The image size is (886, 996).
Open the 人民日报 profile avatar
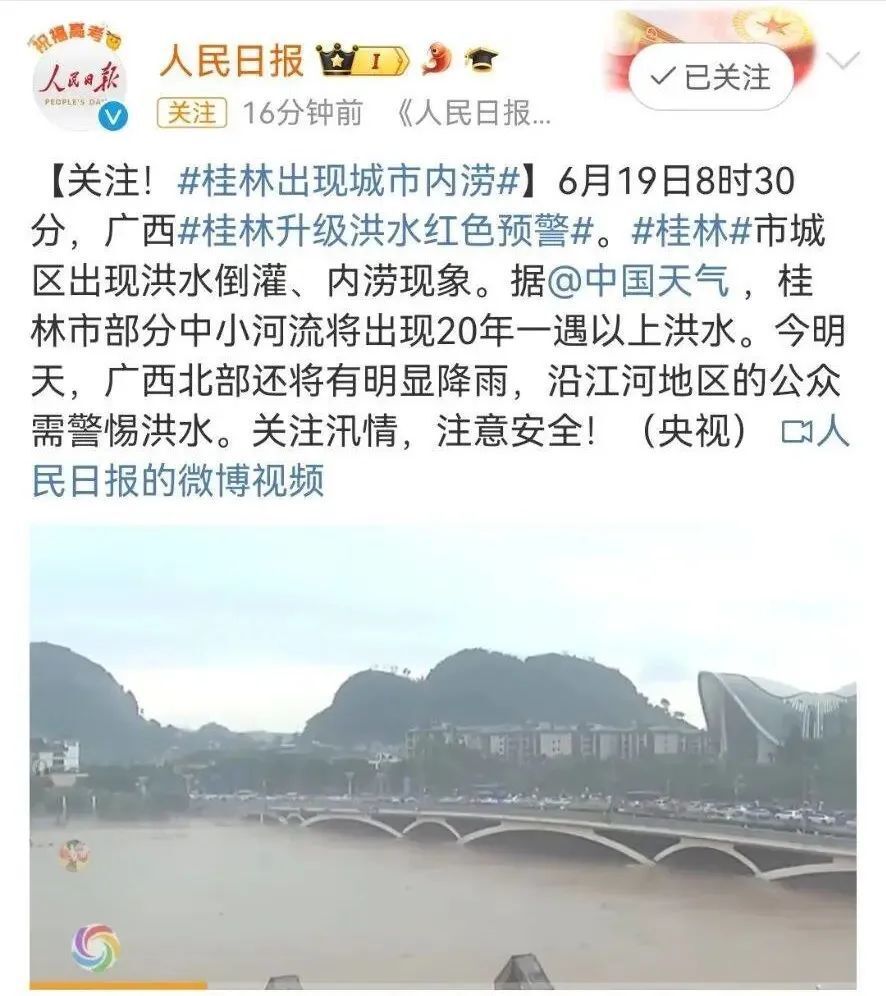point(78,80)
